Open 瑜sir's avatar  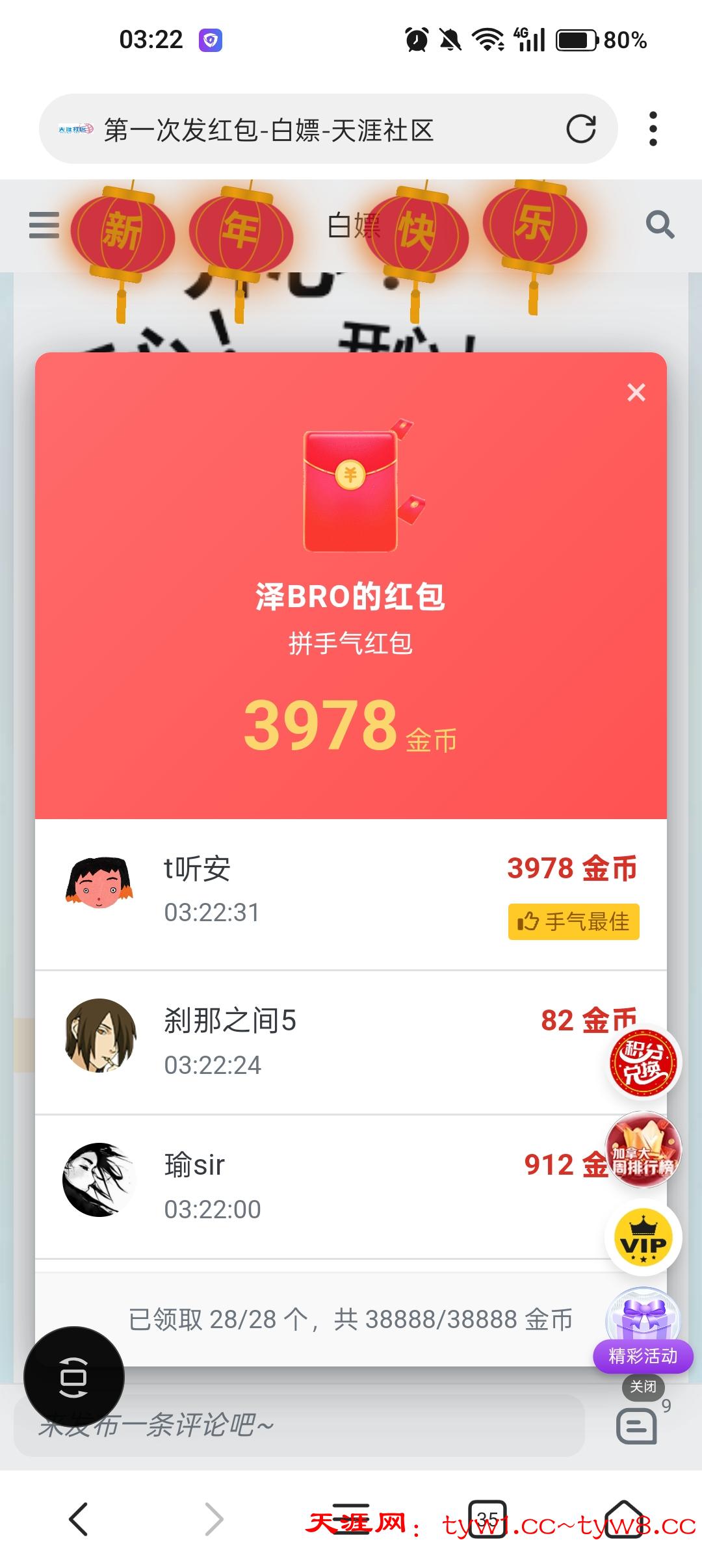(99, 1179)
